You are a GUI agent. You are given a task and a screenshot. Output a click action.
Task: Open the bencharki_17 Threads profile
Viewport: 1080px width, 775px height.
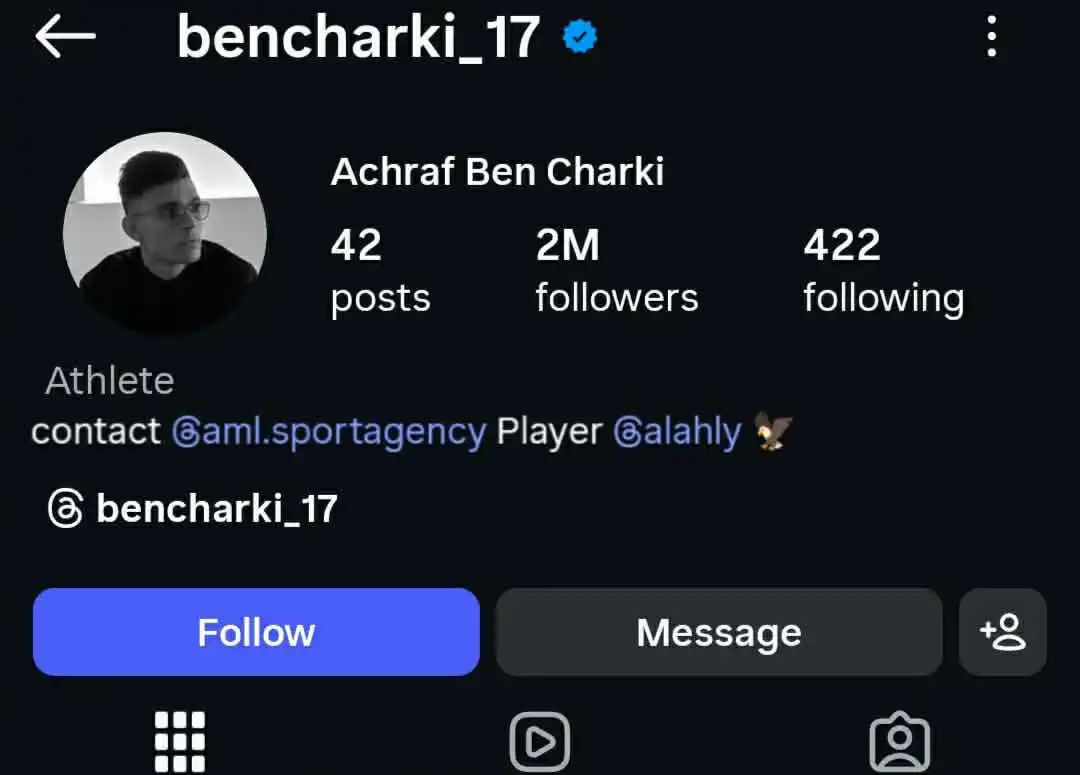pos(193,509)
